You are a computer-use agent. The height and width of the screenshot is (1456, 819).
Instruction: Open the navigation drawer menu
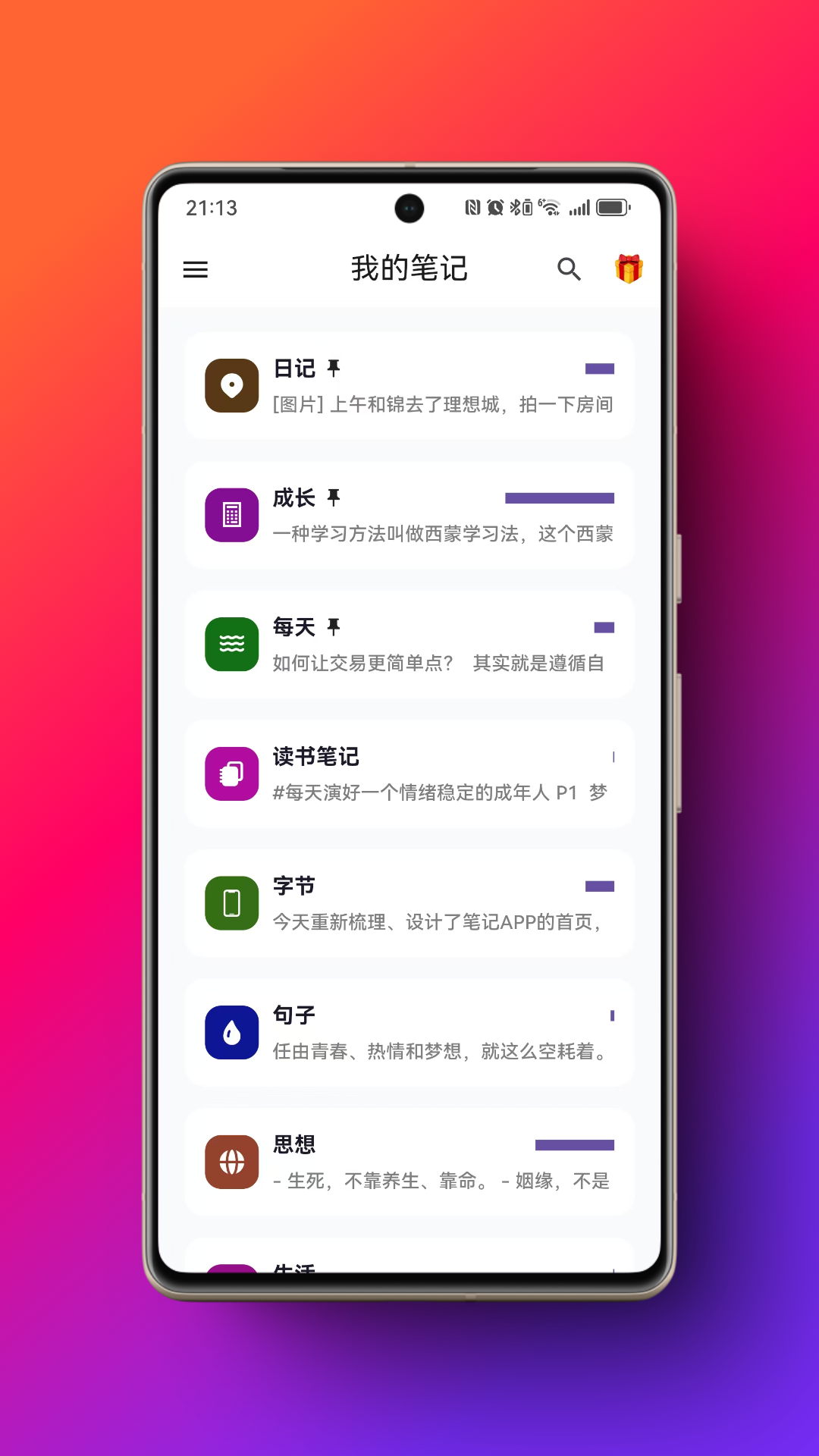coord(196,270)
